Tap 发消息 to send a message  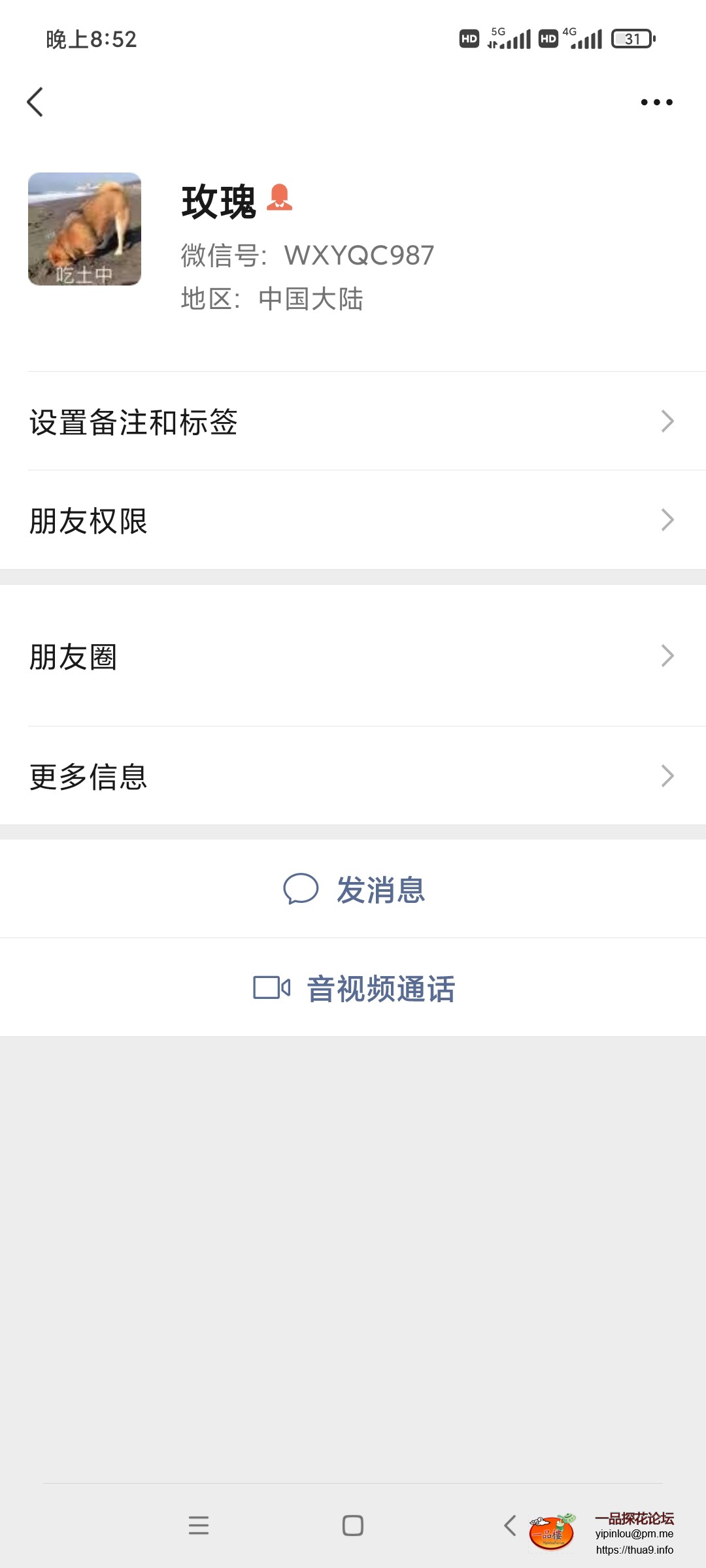[x=379, y=889]
